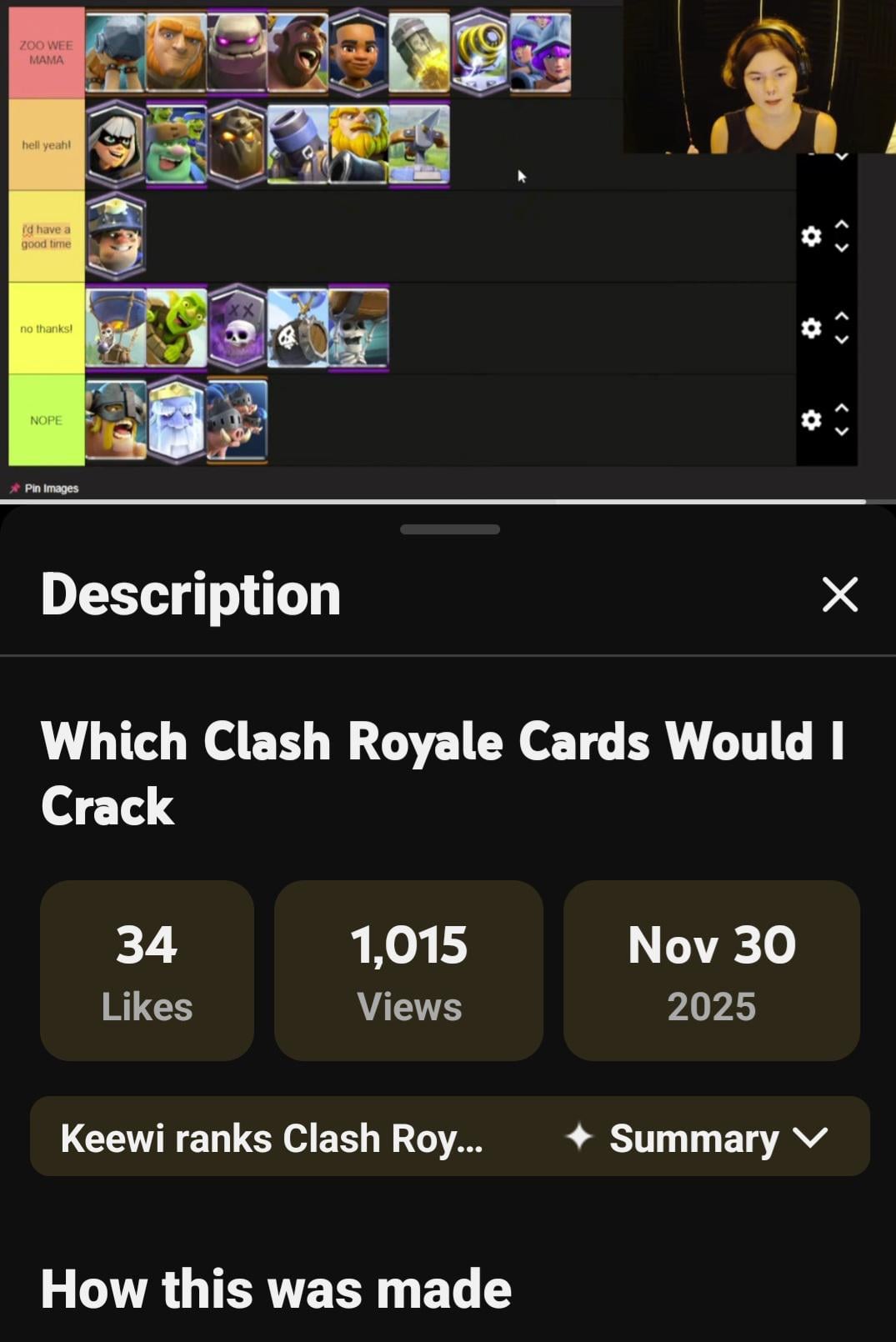Tap the description sheet drag handle
This screenshot has height=1342, width=896.
pyautogui.click(x=449, y=529)
